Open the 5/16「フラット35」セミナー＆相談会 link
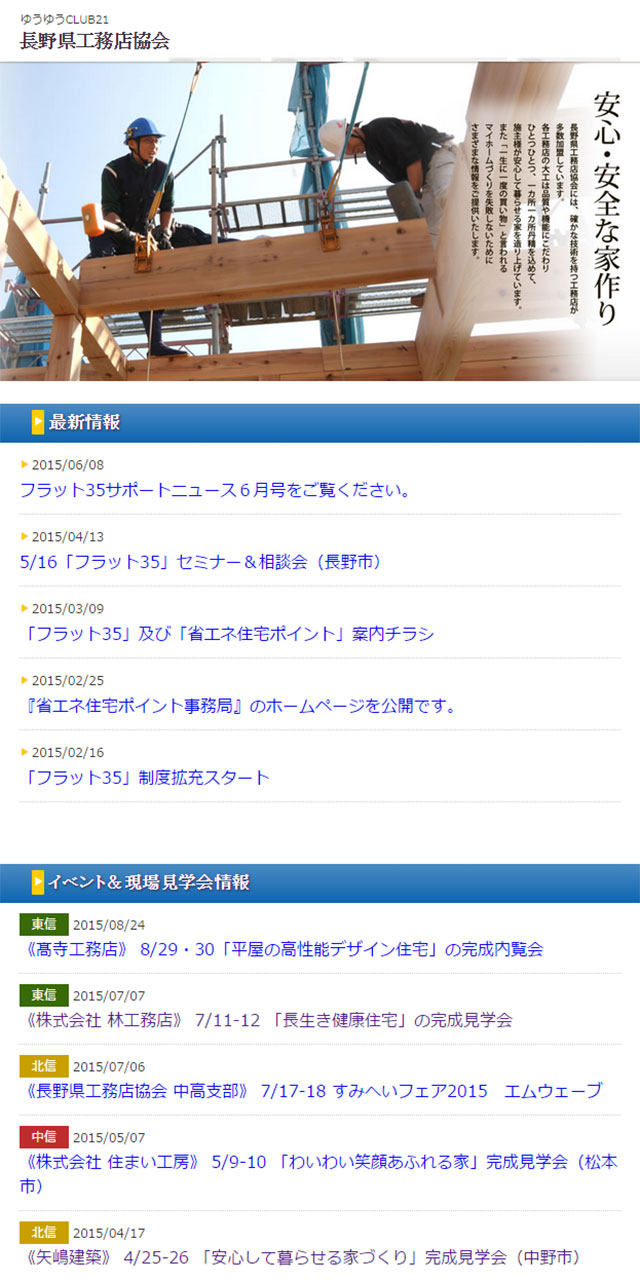Image resolution: width=640 pixels, height=1280 pixels. pyautogui.click(x=201, y=562)
